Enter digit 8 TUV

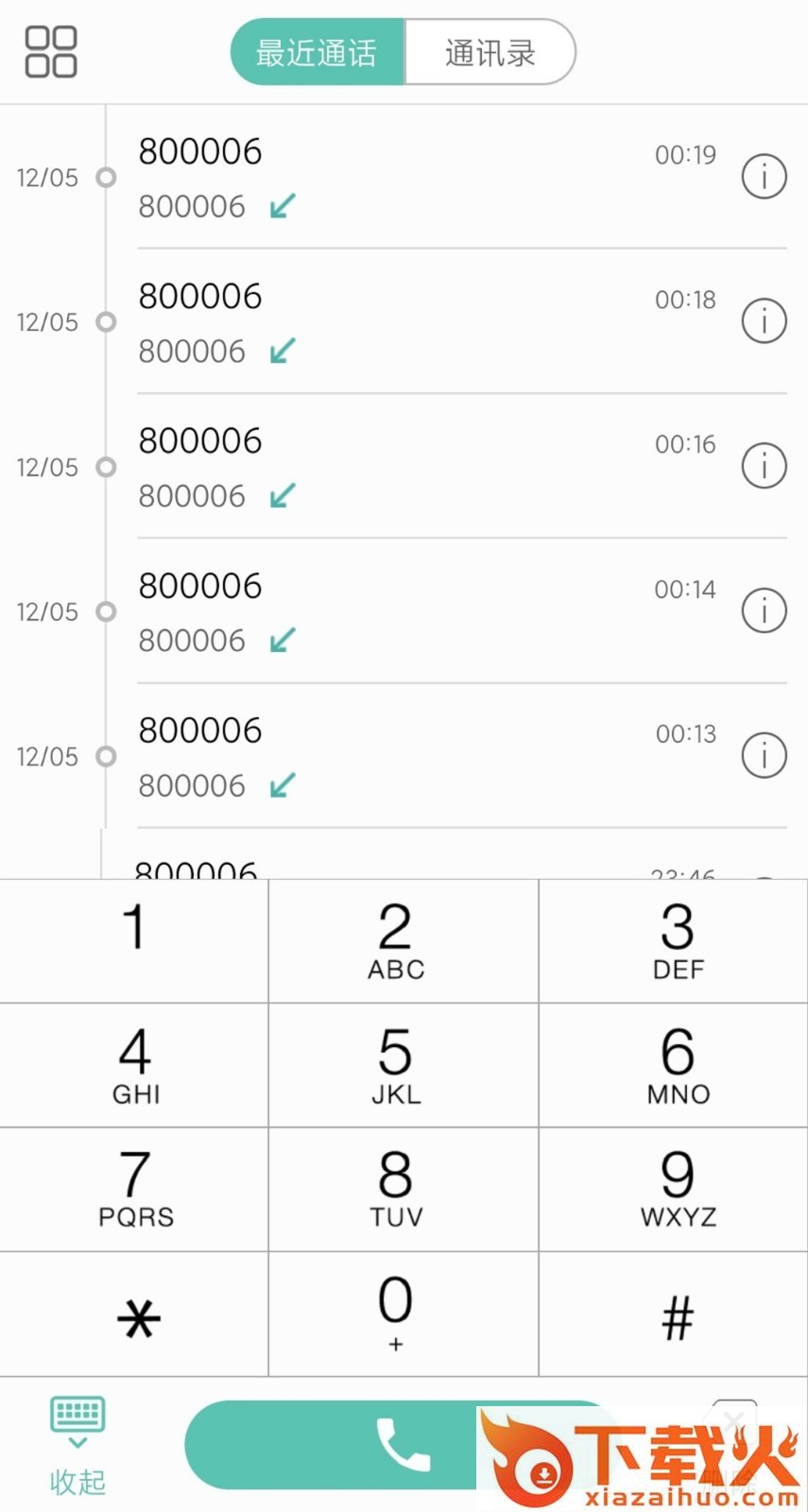coord(395,1188)
